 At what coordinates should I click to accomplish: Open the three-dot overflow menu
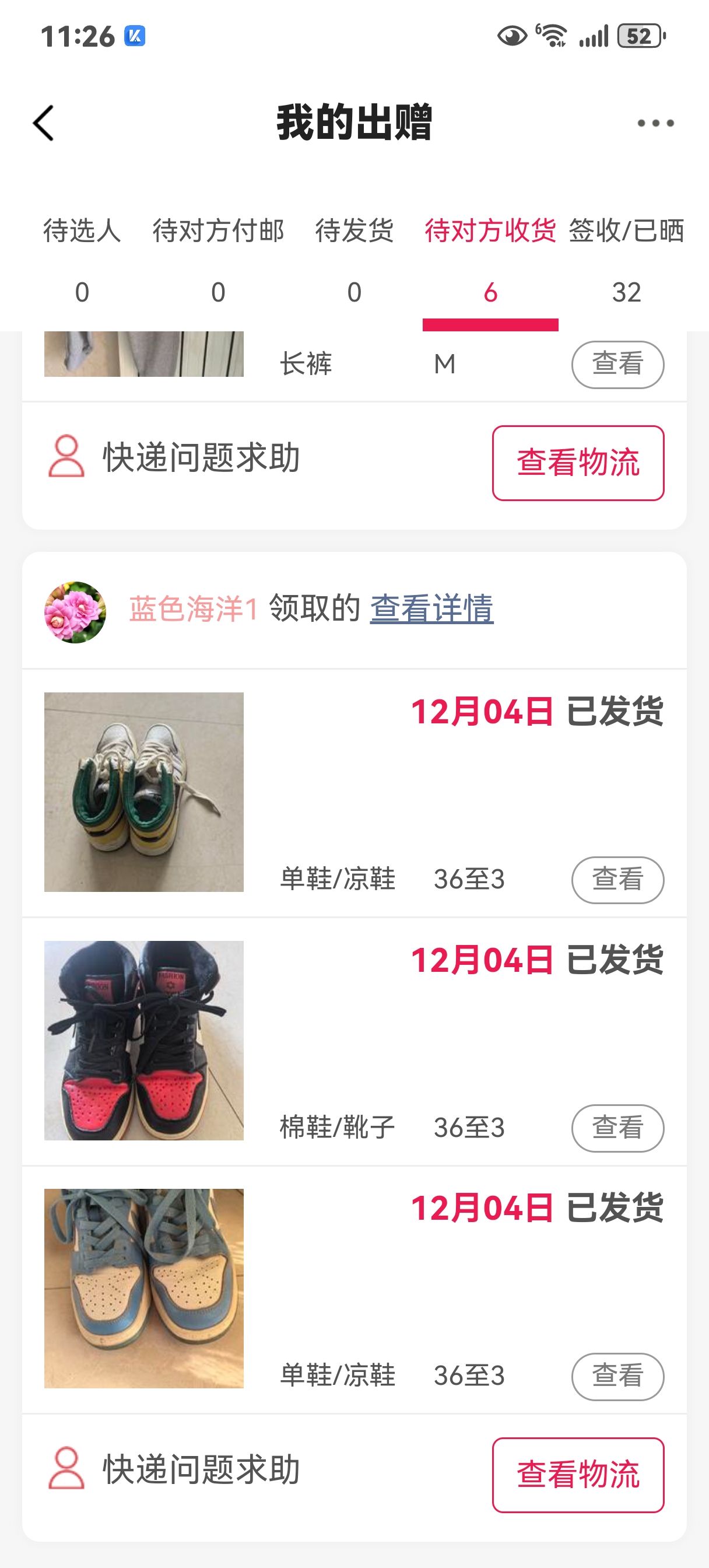pyautogui.click(x=655, y=123)
